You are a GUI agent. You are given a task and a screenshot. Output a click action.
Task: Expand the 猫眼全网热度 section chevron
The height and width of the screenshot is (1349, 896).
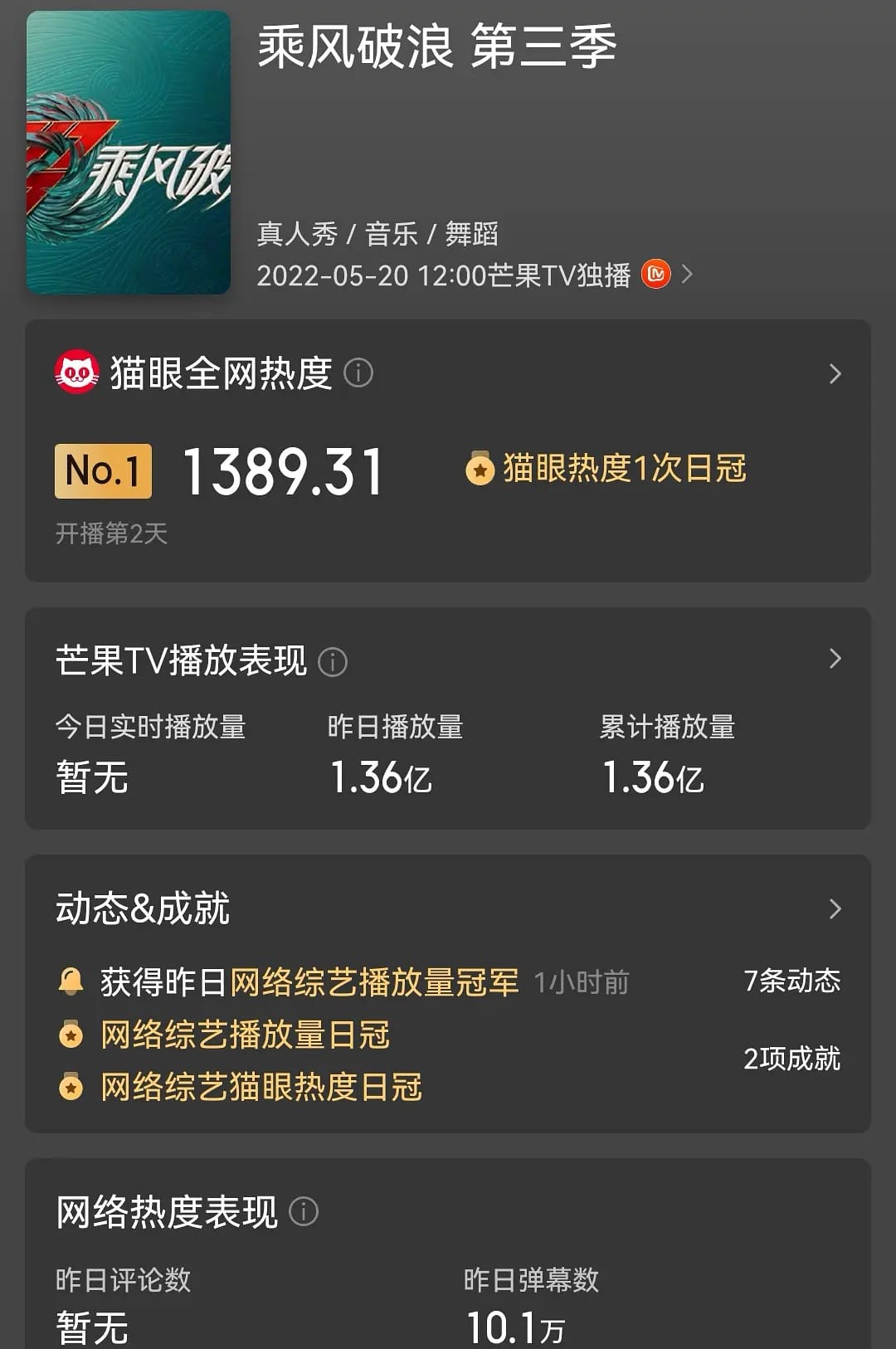click(x=836, y=375)
